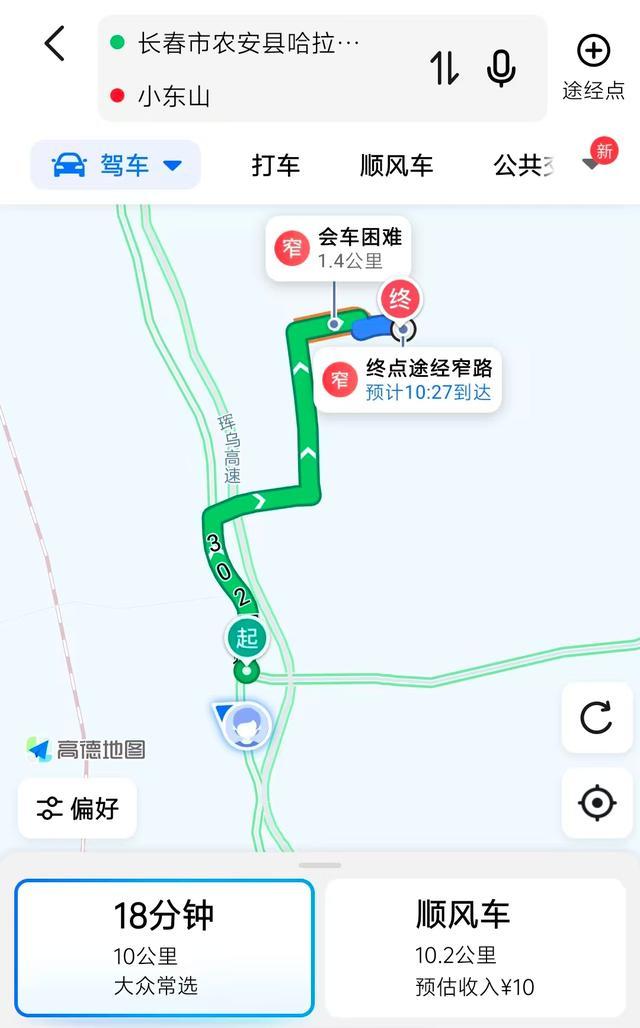Start voice input with the microphone

point(501,68)
